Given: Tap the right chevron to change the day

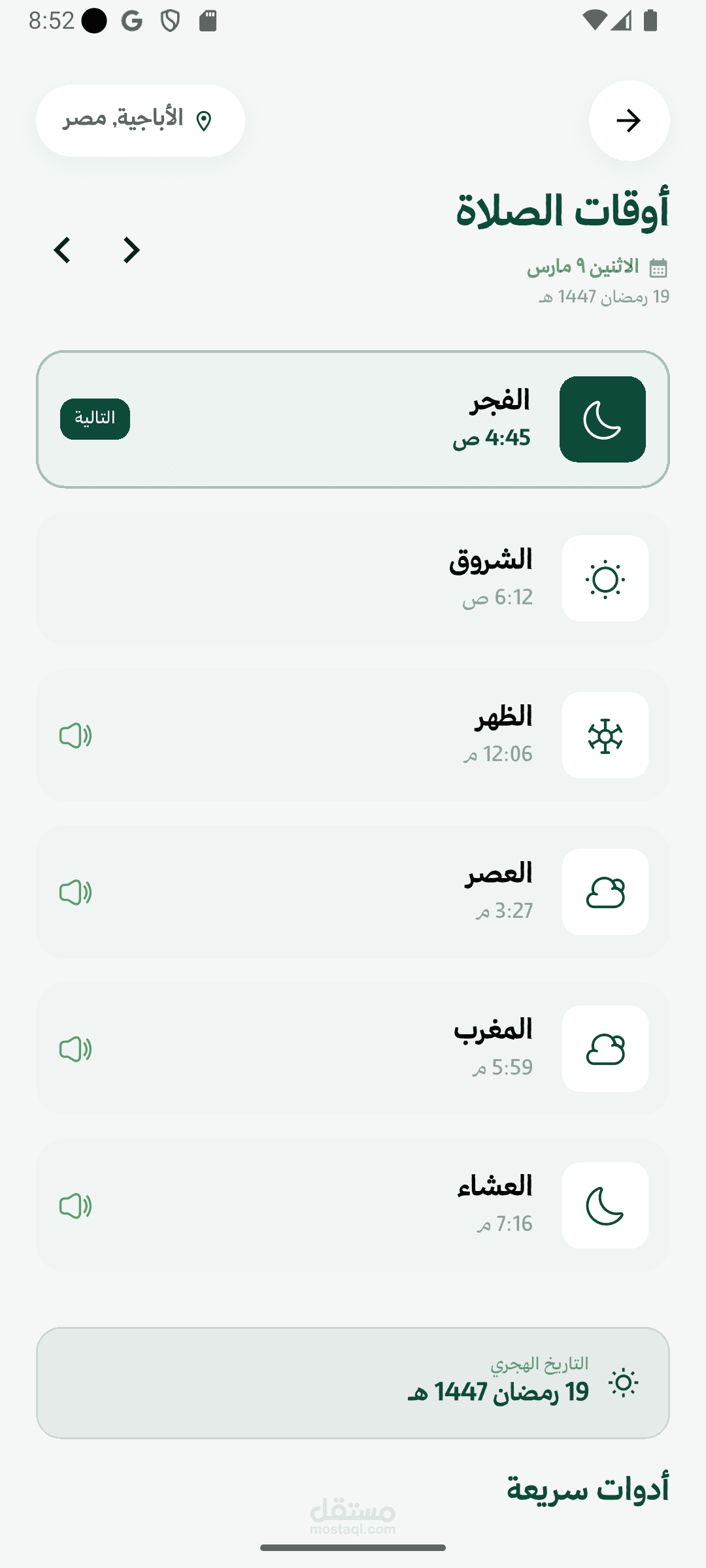Looking at the screenshot, I should (x=131, y=250).
